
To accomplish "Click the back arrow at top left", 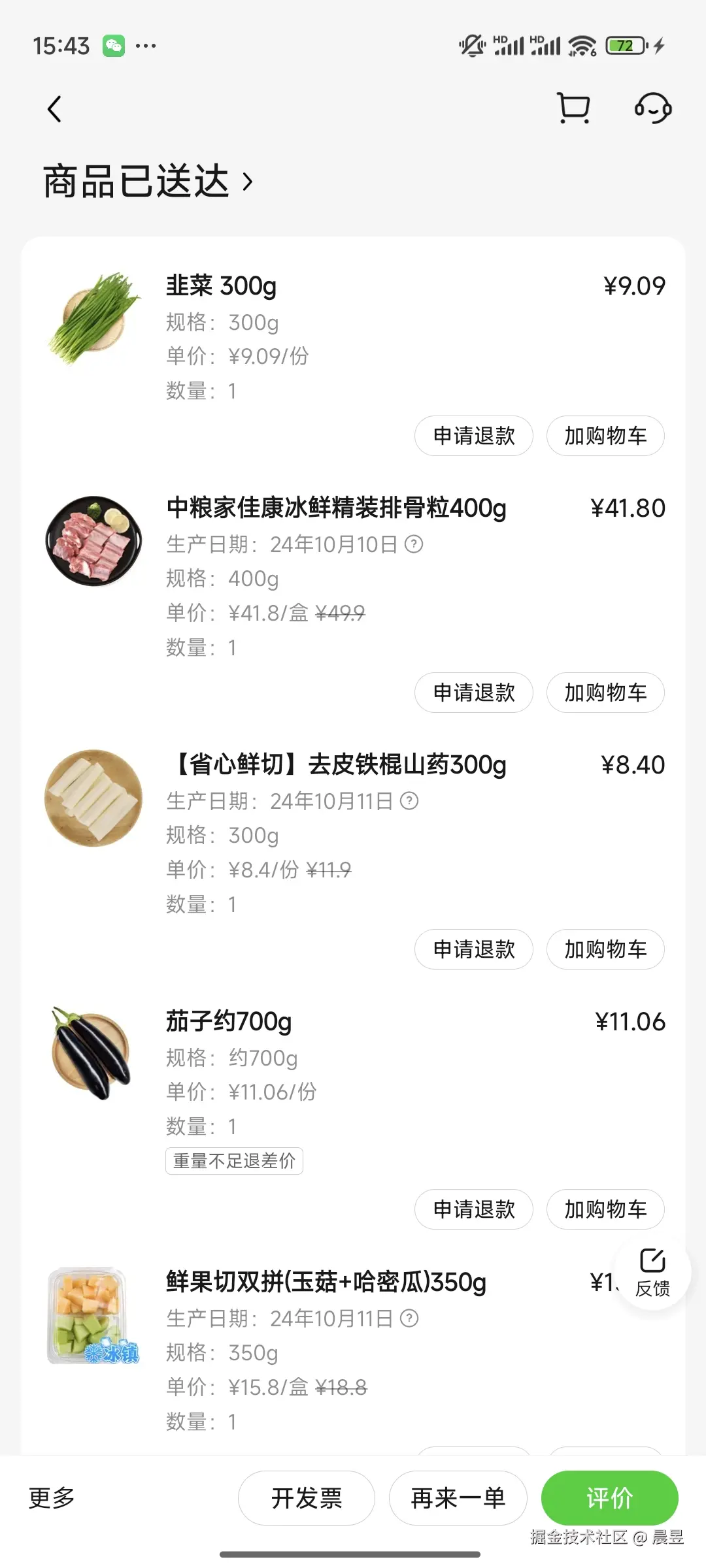I will 55,108.
